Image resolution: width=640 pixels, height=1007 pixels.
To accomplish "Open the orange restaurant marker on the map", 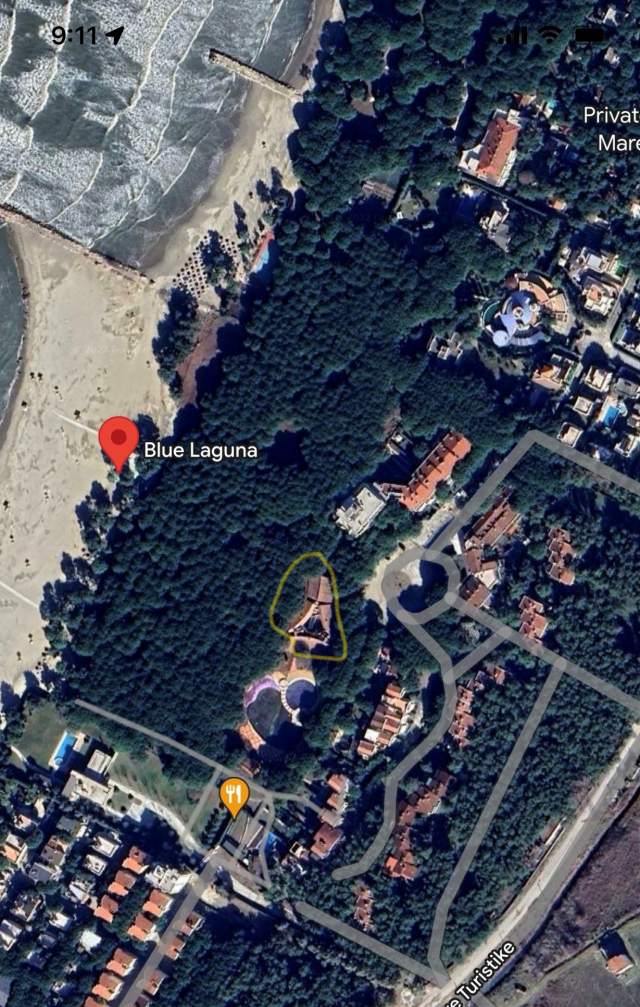I will (233, 796).
